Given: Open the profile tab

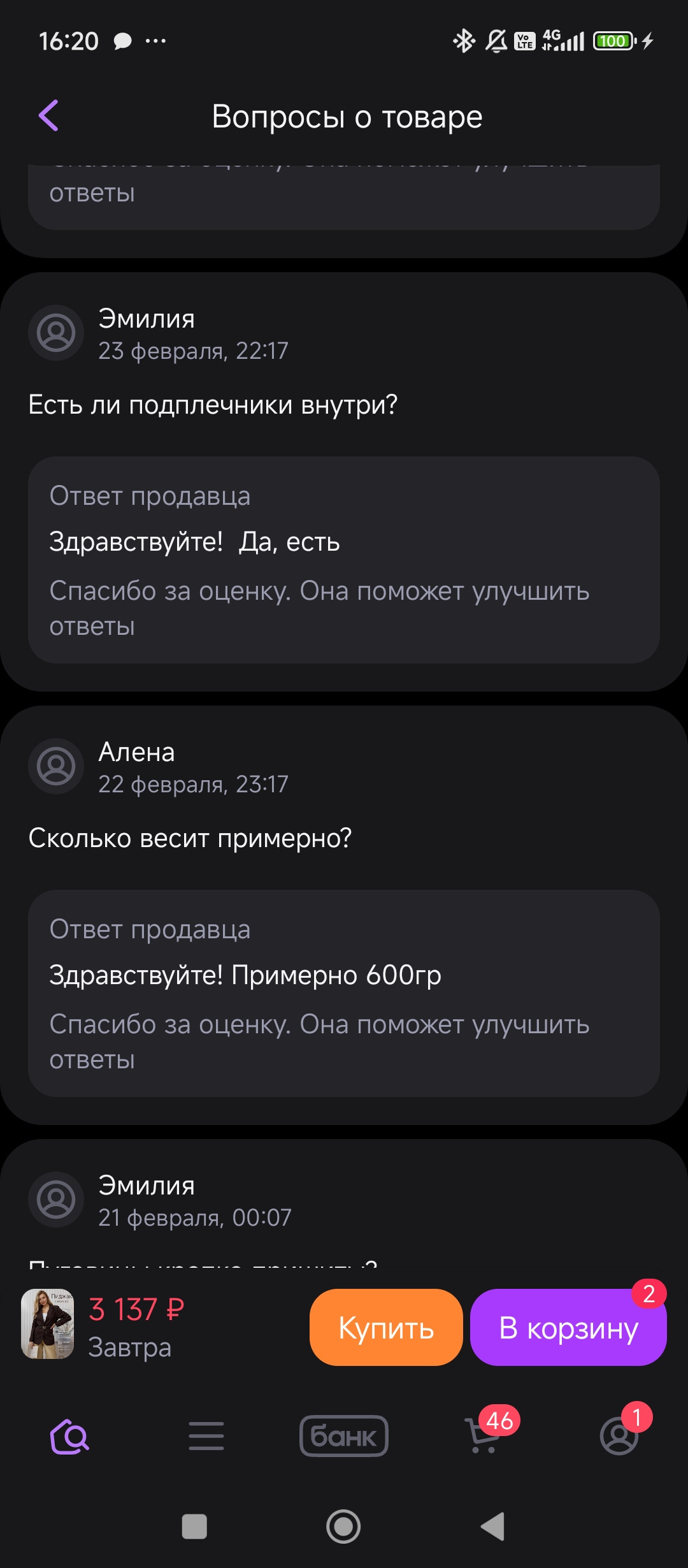Looking at the screenshot, I should coord(619,1437).
